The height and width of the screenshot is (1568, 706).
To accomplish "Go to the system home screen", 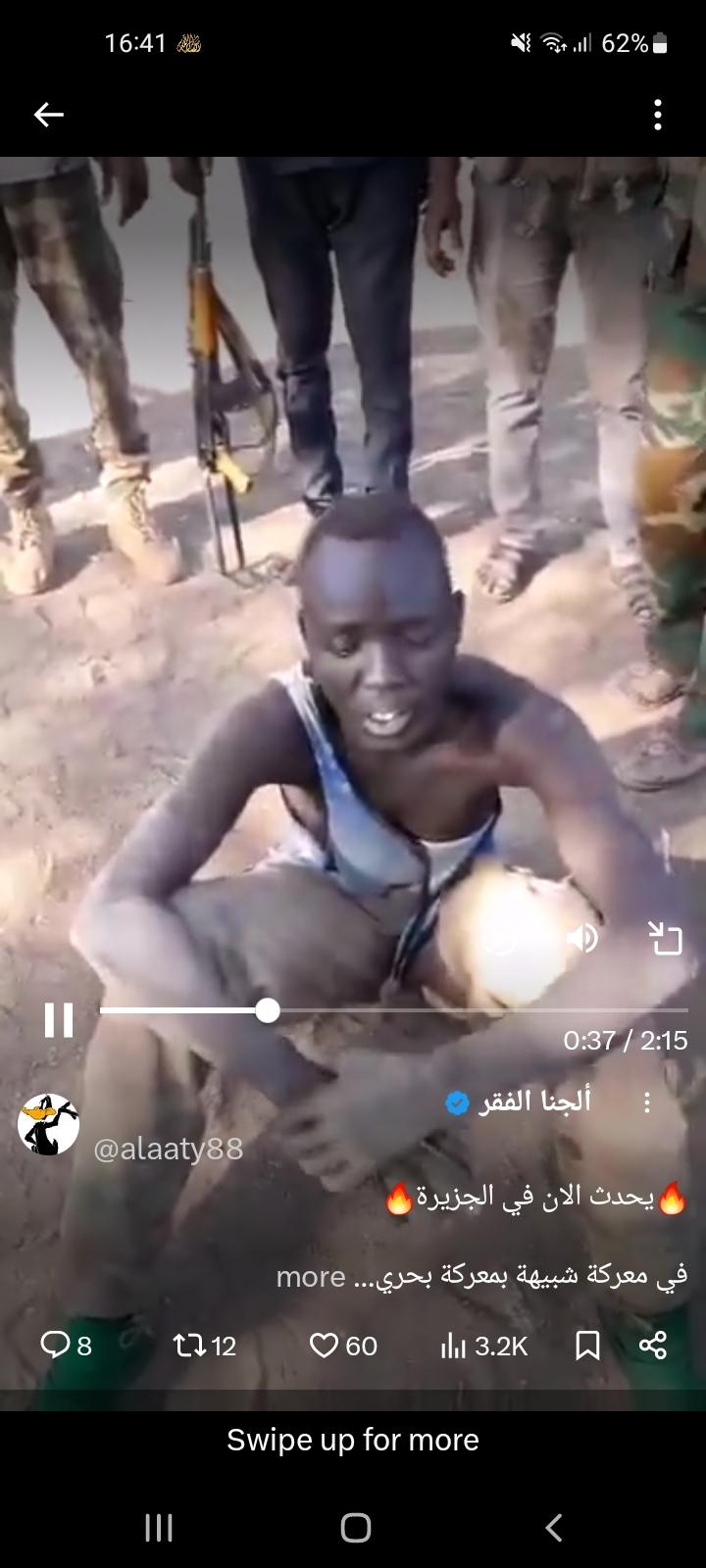I will [x=355, y=1527].
